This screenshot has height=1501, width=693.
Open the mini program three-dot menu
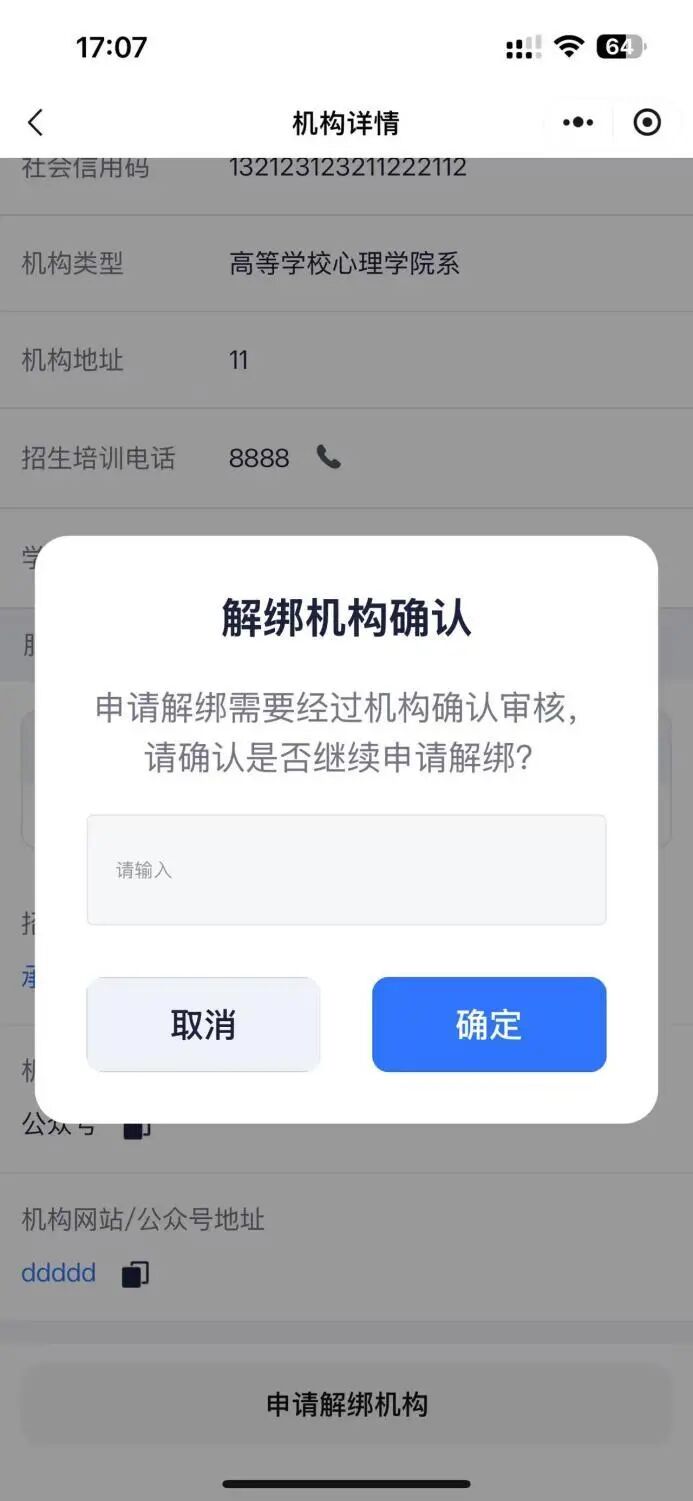point(578,123)
